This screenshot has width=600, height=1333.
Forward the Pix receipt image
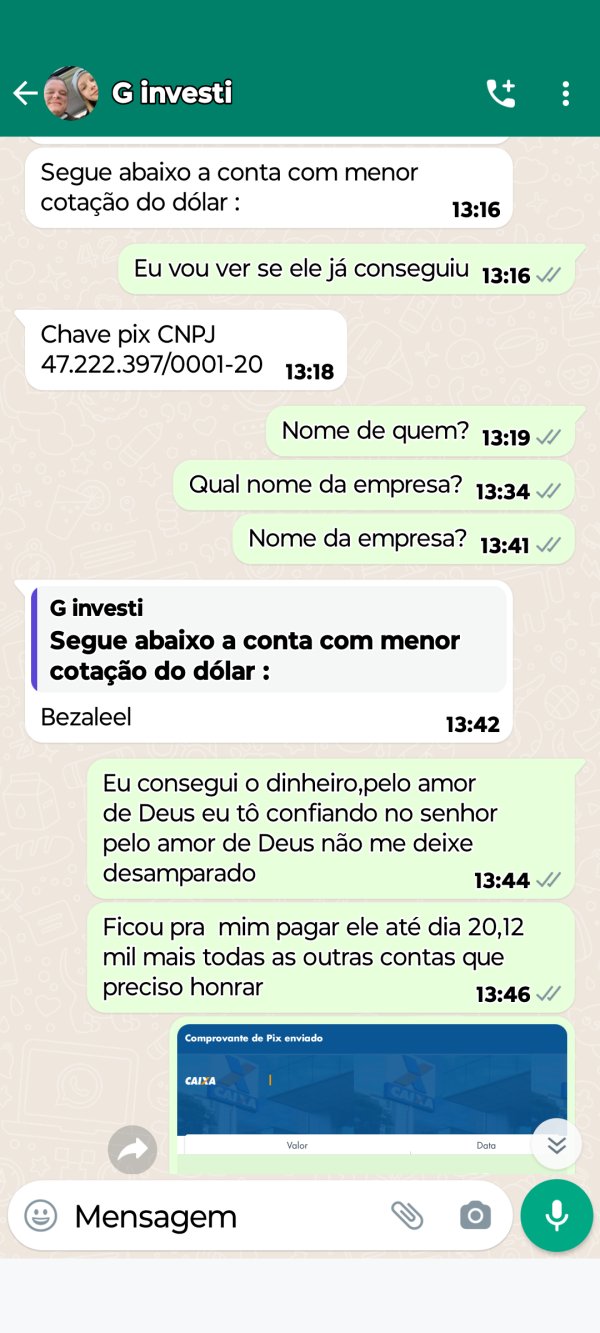click(132, 1151)
